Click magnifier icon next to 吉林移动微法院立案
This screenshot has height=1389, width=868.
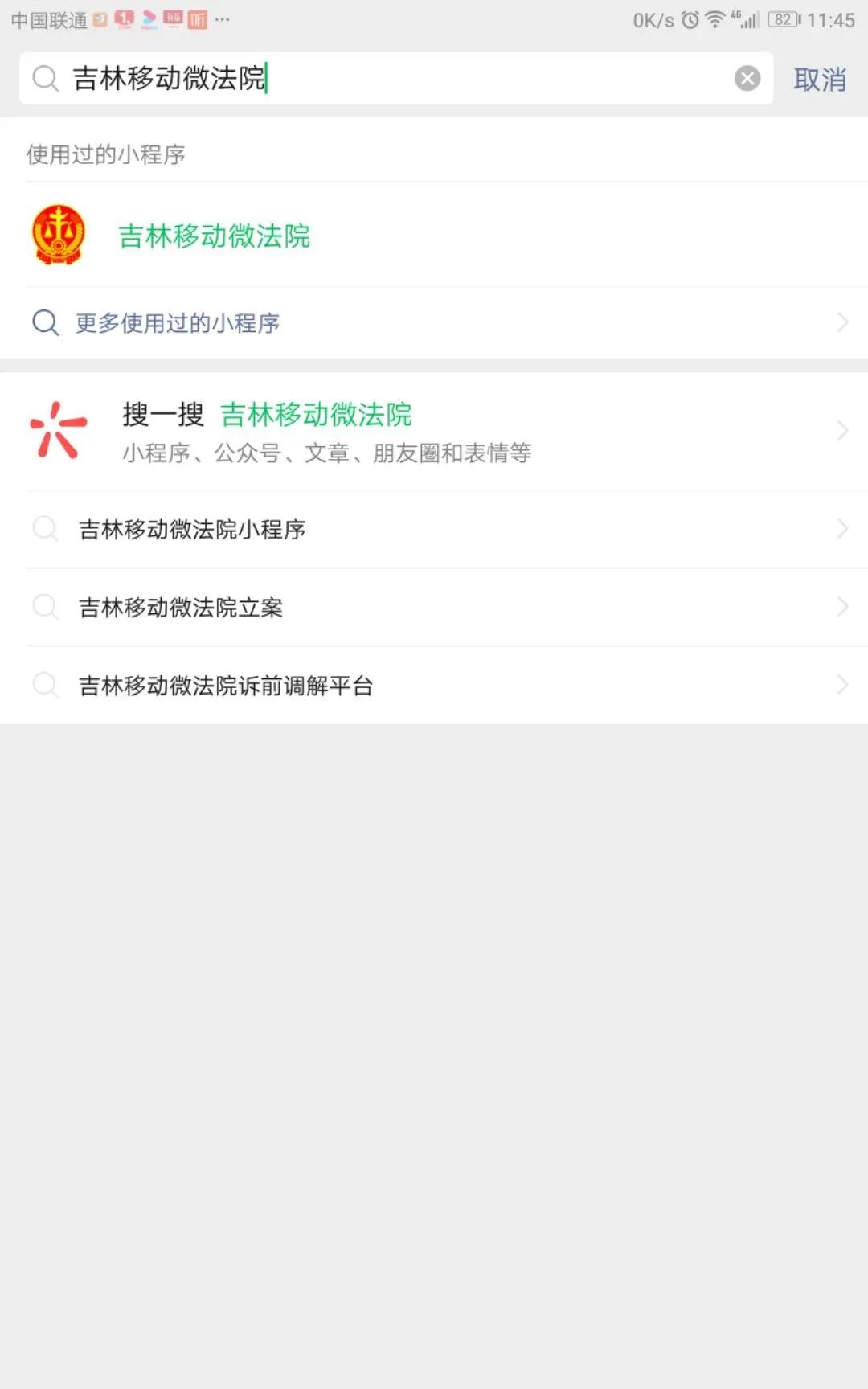[x=46, y=607]
